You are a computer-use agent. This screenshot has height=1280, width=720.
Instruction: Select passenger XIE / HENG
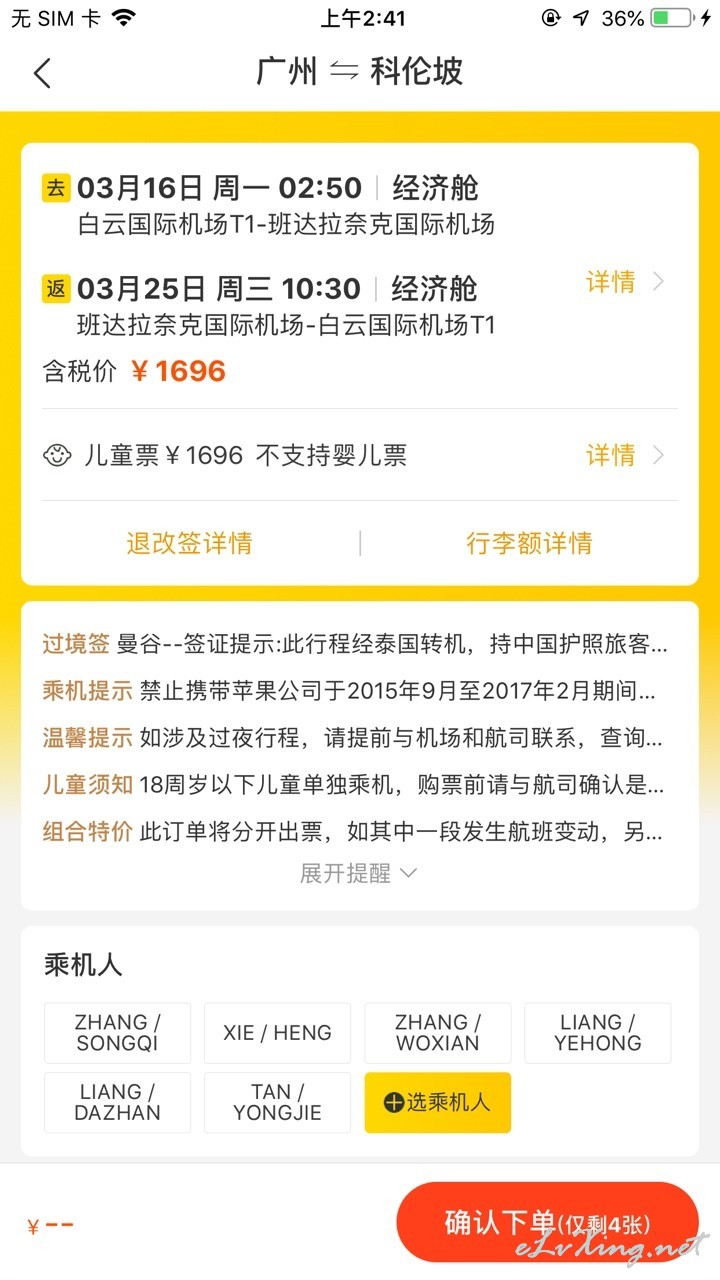277,1033
